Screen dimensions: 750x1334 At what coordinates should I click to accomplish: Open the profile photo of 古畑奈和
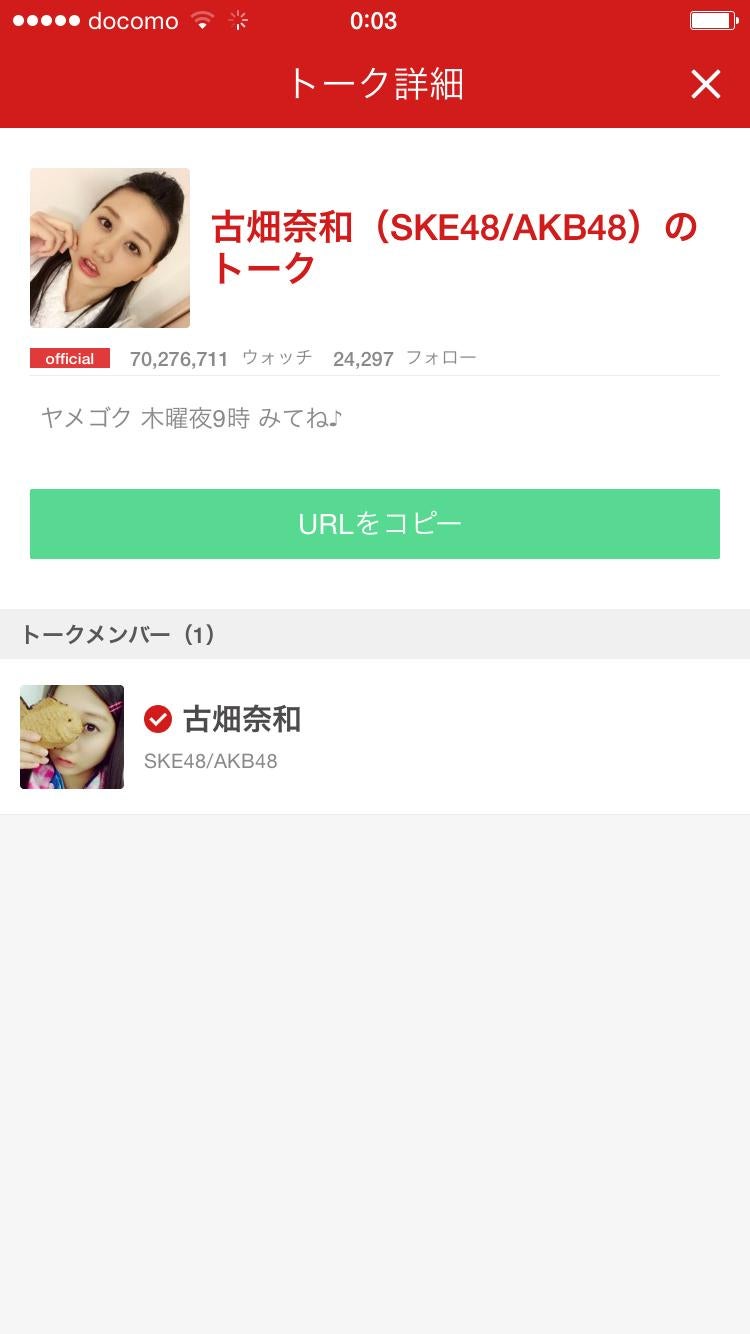click(x=109, y=247)
